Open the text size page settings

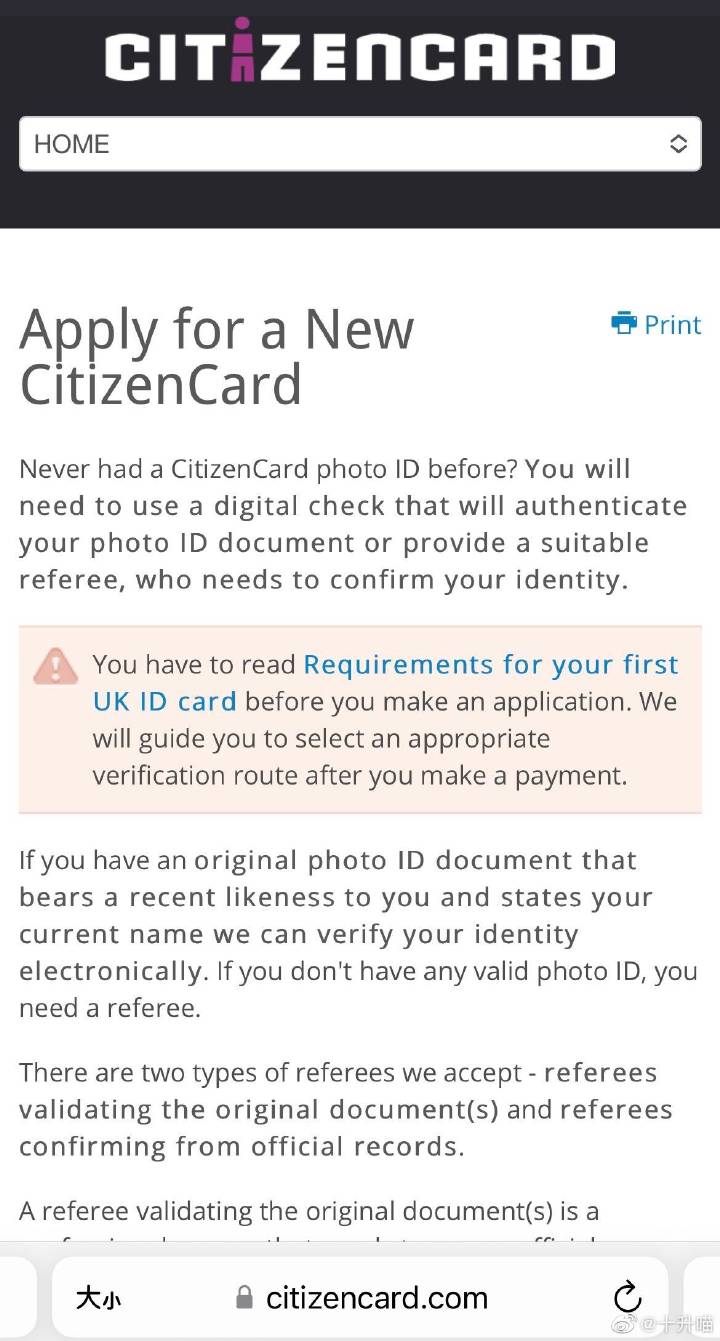pos(99,1299)
